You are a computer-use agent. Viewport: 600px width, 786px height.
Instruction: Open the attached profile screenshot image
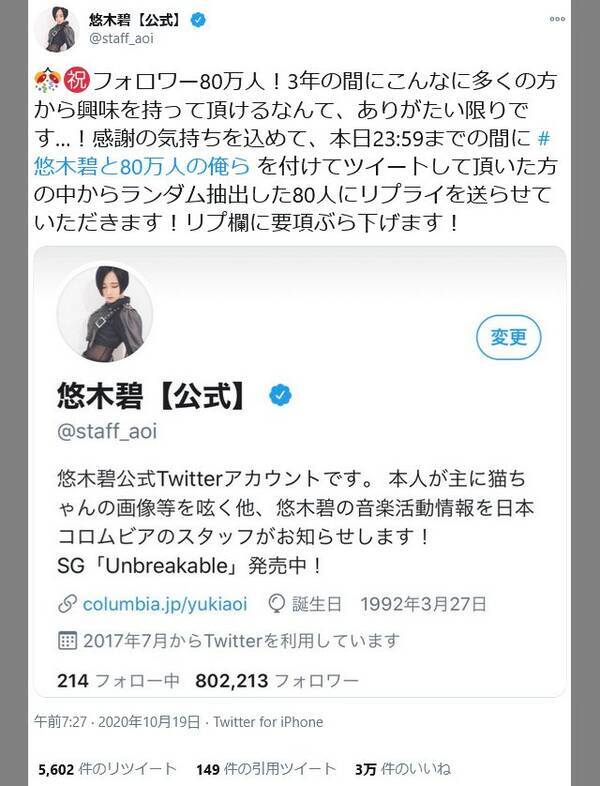301,470
